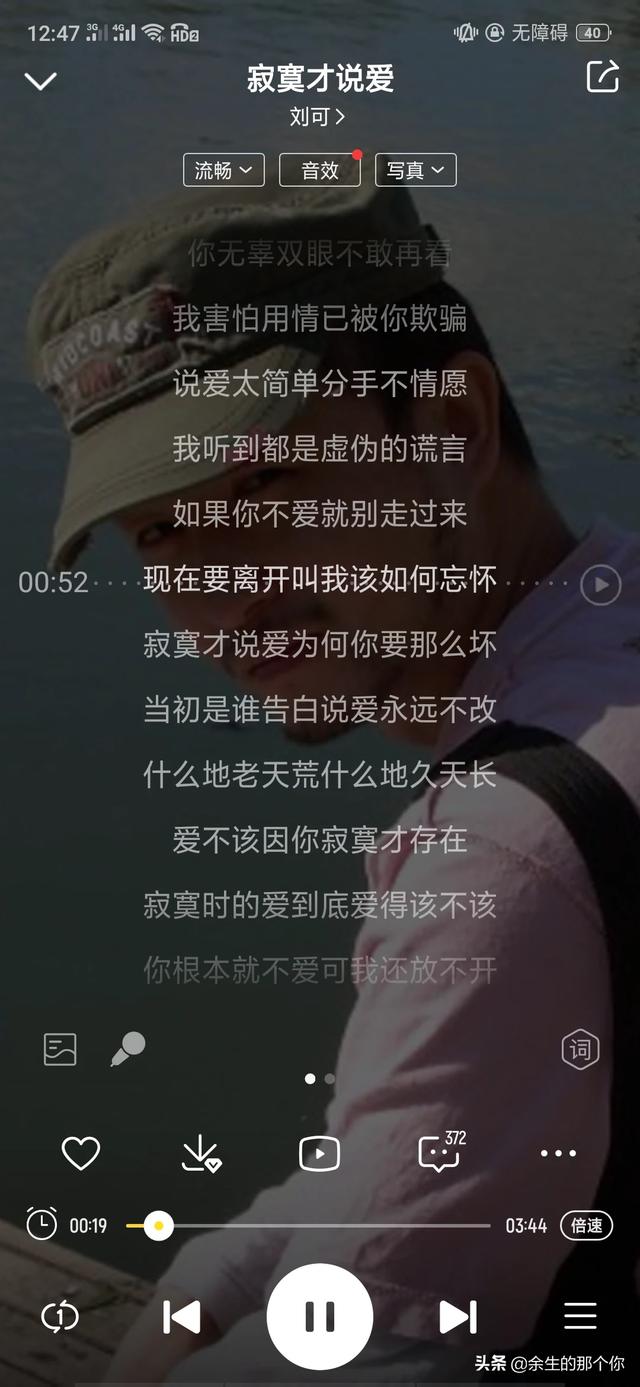The width and height of the screenshot is (640, 1387).
Task: Like this song with the heart
Action: pos(81,1154)
